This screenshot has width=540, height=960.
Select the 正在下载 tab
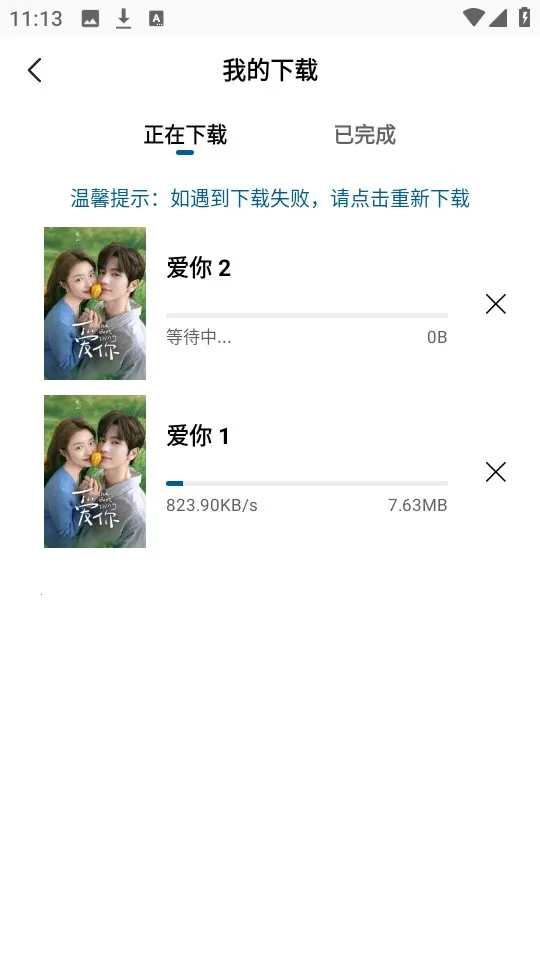point(186,135)
